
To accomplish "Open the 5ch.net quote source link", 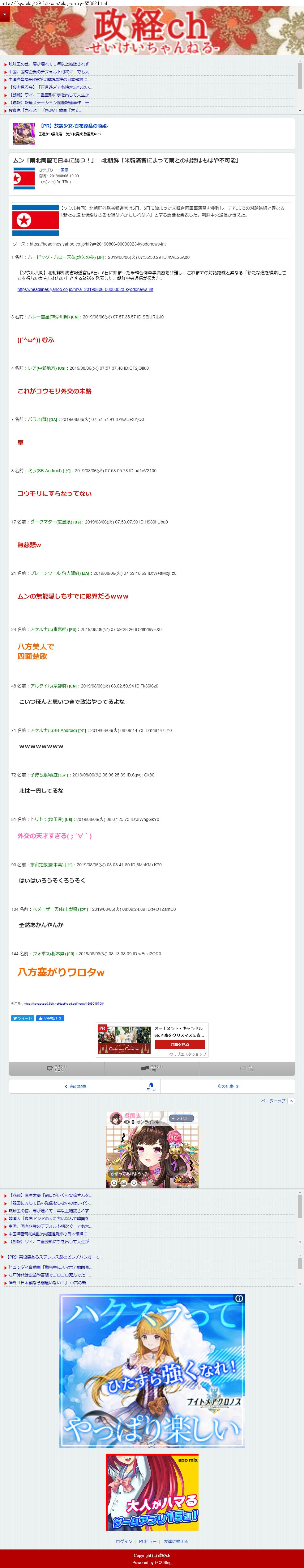I will click(x=63, y=1004).
